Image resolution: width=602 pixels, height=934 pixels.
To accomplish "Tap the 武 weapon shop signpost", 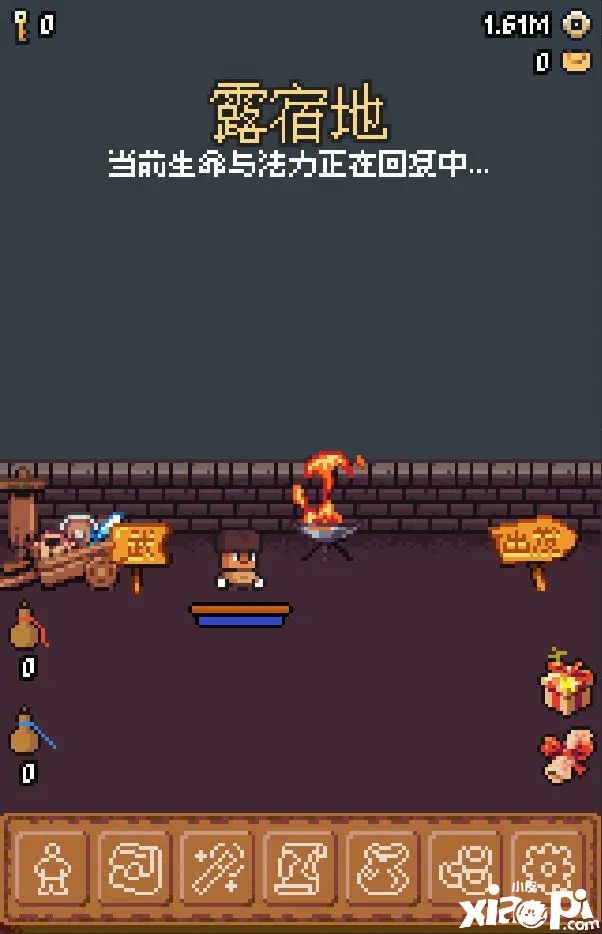I will (139, 548).
